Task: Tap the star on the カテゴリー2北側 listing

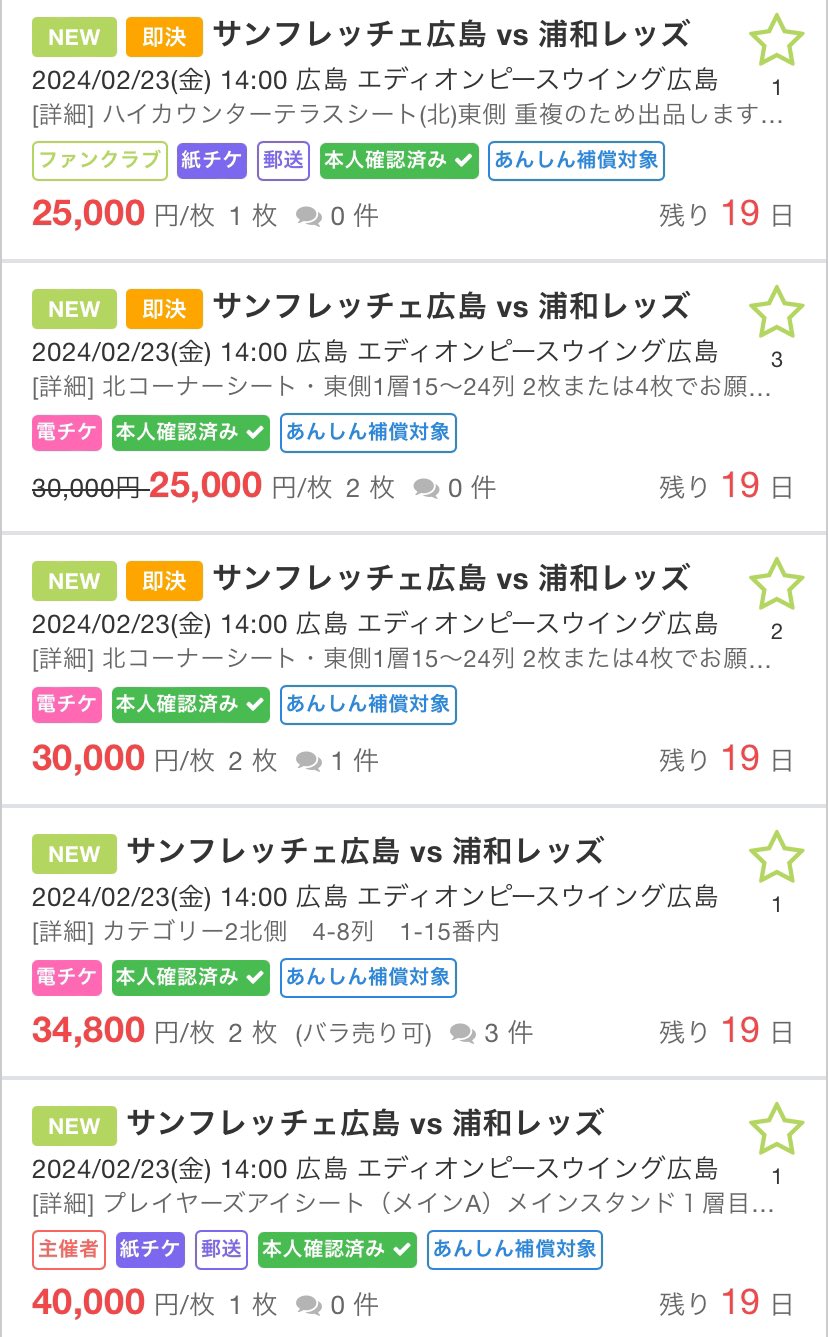Action: tap(776, 857)
